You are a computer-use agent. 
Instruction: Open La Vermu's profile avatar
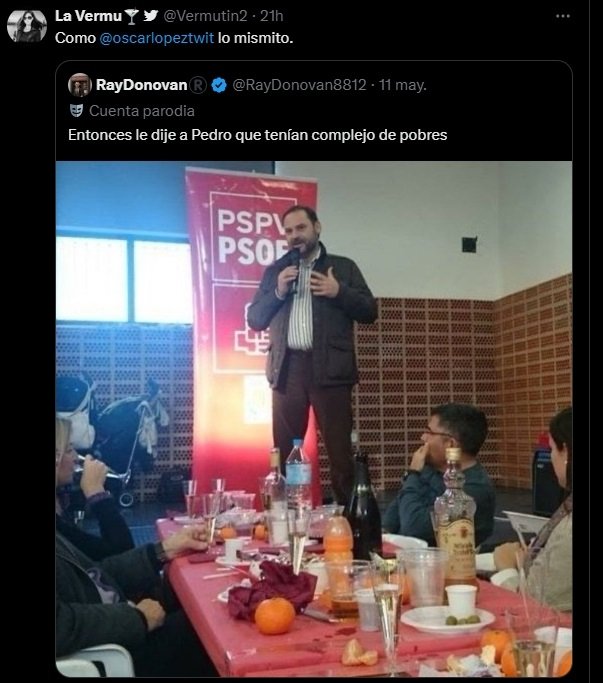click(27, 25)
